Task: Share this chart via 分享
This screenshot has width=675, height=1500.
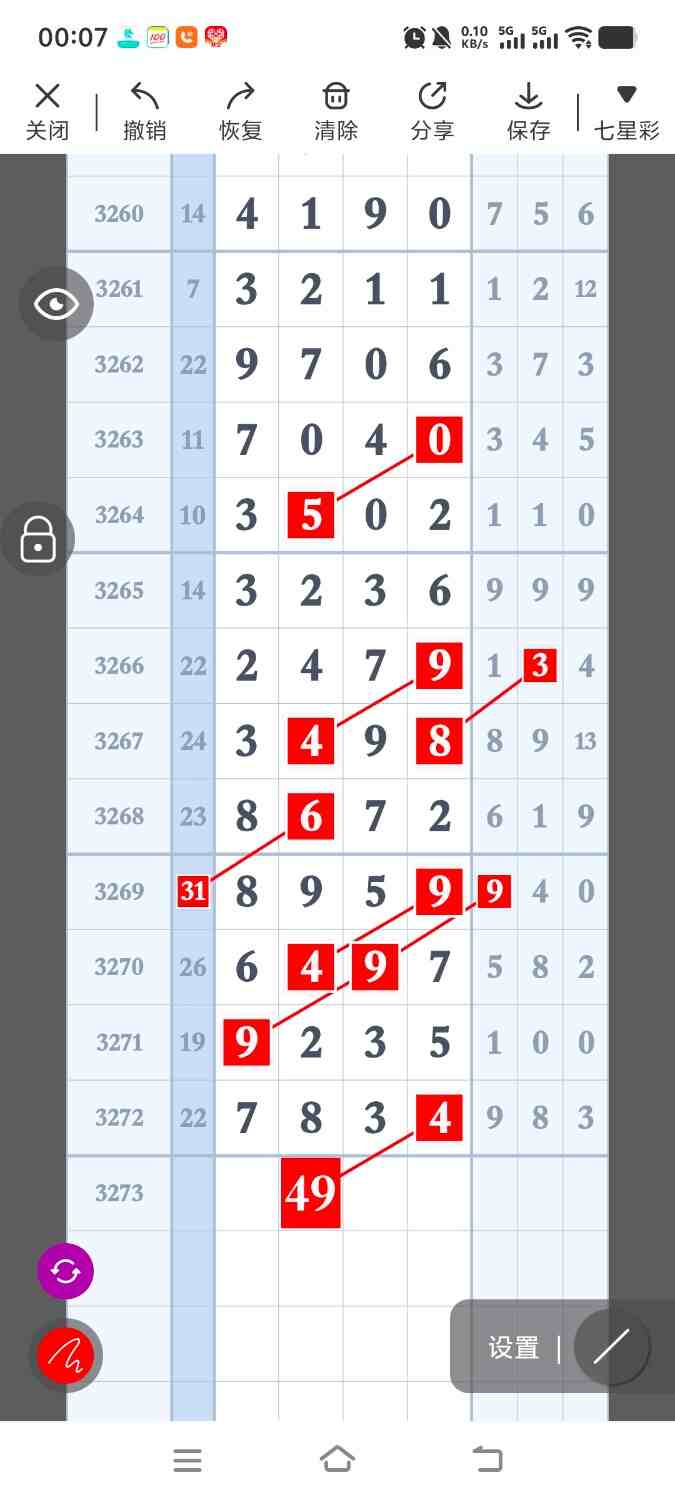Action: pyautogui.click(x=432, y=111)
